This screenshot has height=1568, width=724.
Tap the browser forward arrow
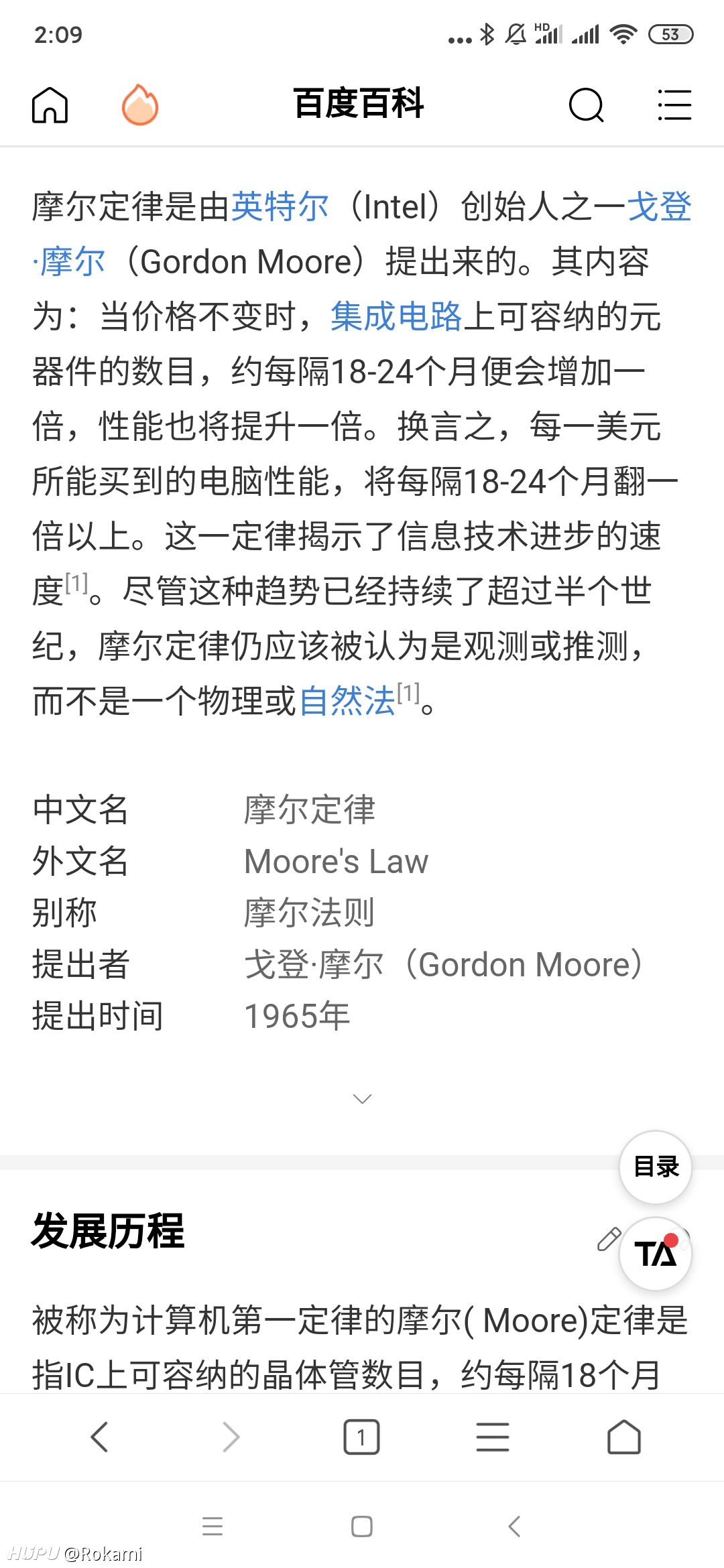tap(231, 1437)
